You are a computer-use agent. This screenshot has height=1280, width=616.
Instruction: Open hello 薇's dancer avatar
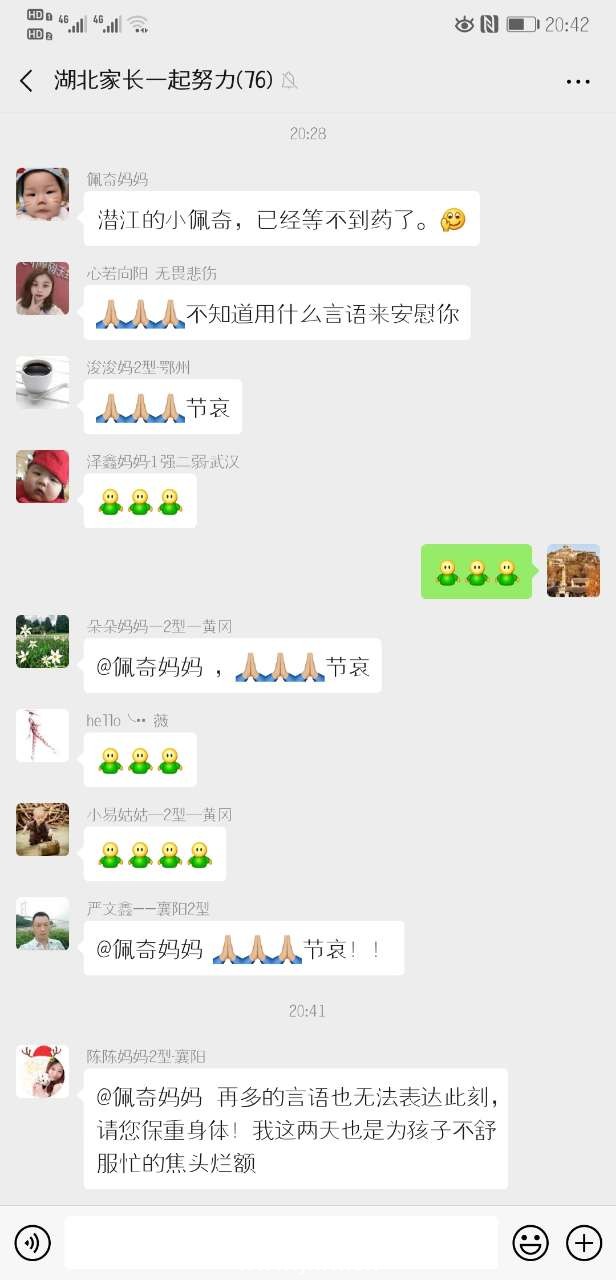tap(43, 735)
